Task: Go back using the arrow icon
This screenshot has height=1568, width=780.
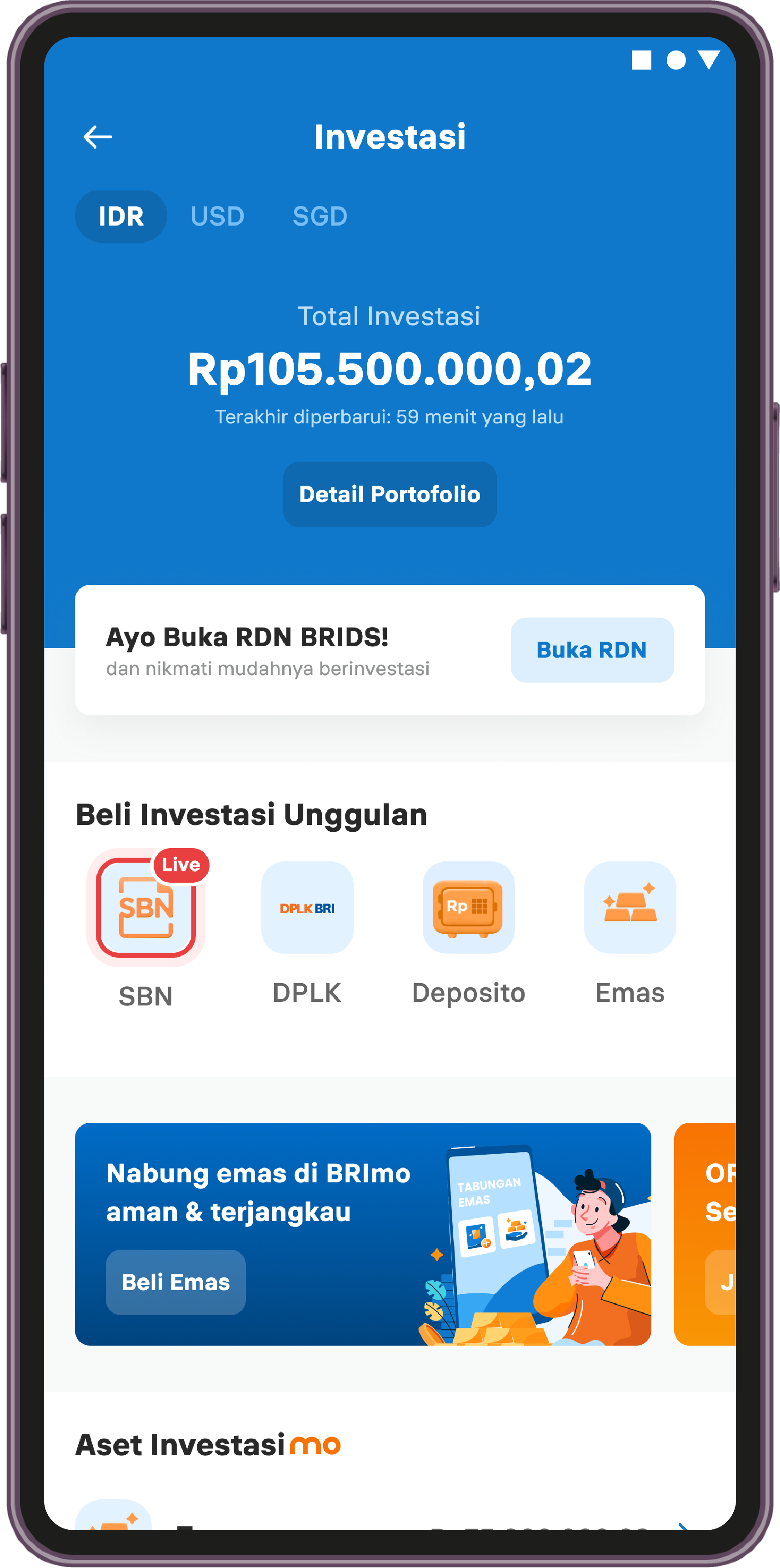Action: [x=97, y=137]
